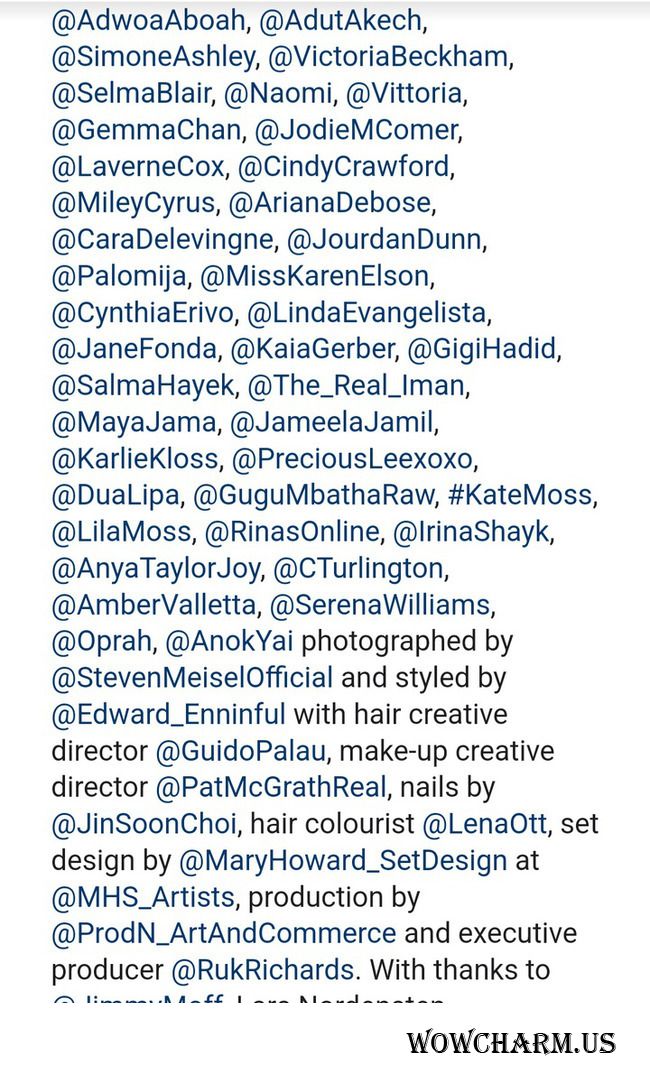Open @VictoriaBeckham's profile mention
Viewport: 650px width, 1083px height.
coord(388,57)
